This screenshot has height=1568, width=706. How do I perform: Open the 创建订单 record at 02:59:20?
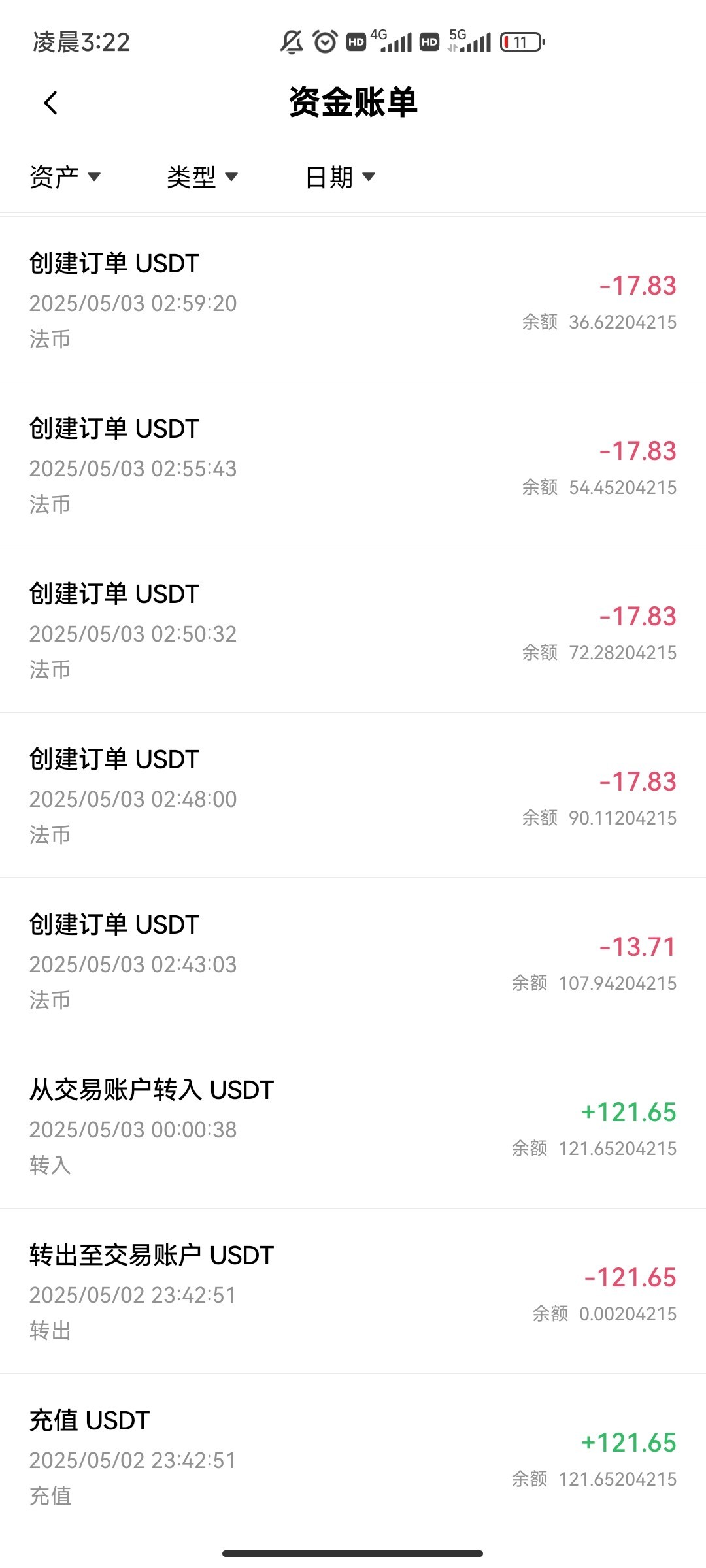(x=353, y=301)
